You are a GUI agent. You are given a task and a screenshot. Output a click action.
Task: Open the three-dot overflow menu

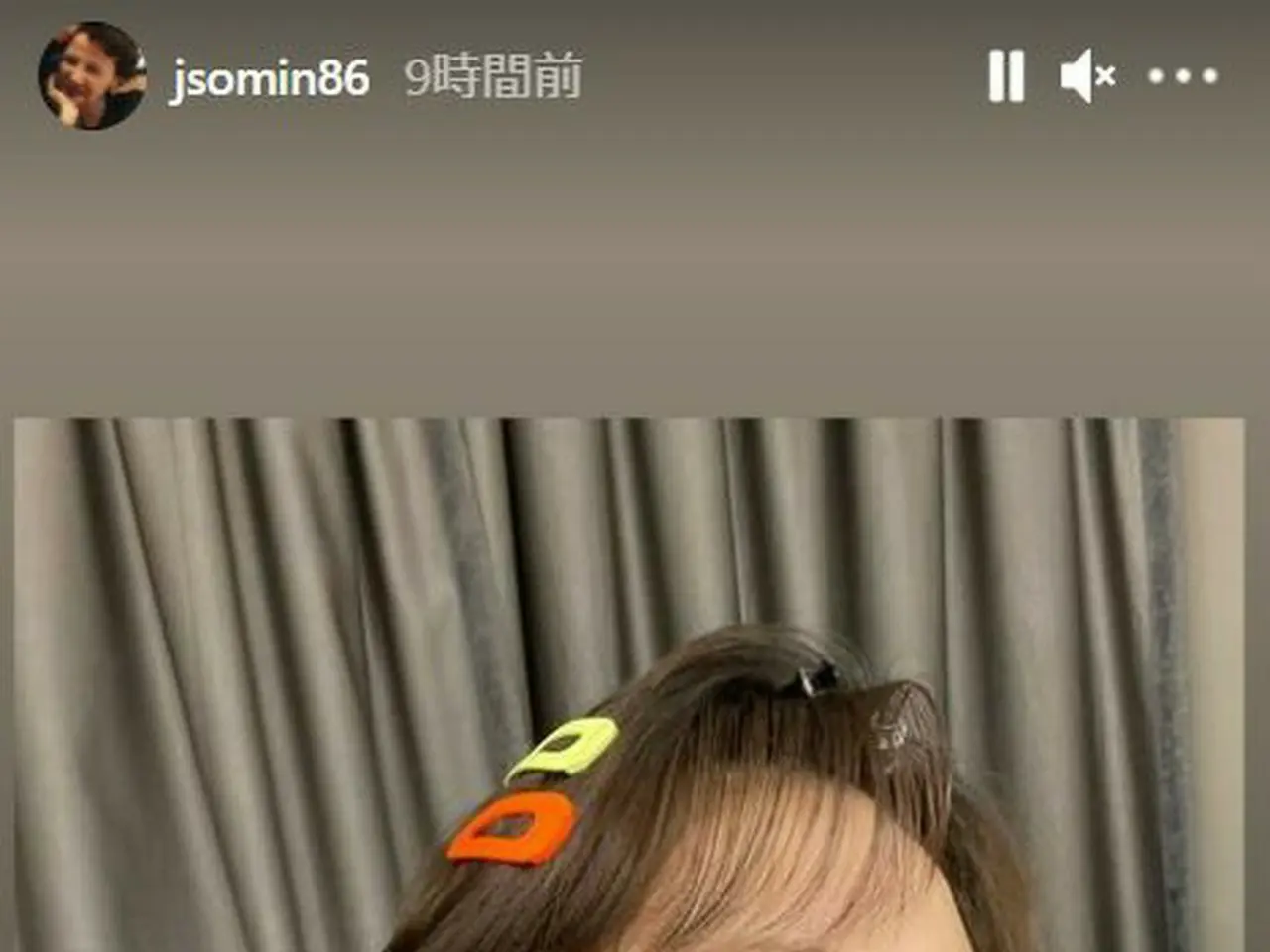pyautogui.click(x=1183, y=76)
